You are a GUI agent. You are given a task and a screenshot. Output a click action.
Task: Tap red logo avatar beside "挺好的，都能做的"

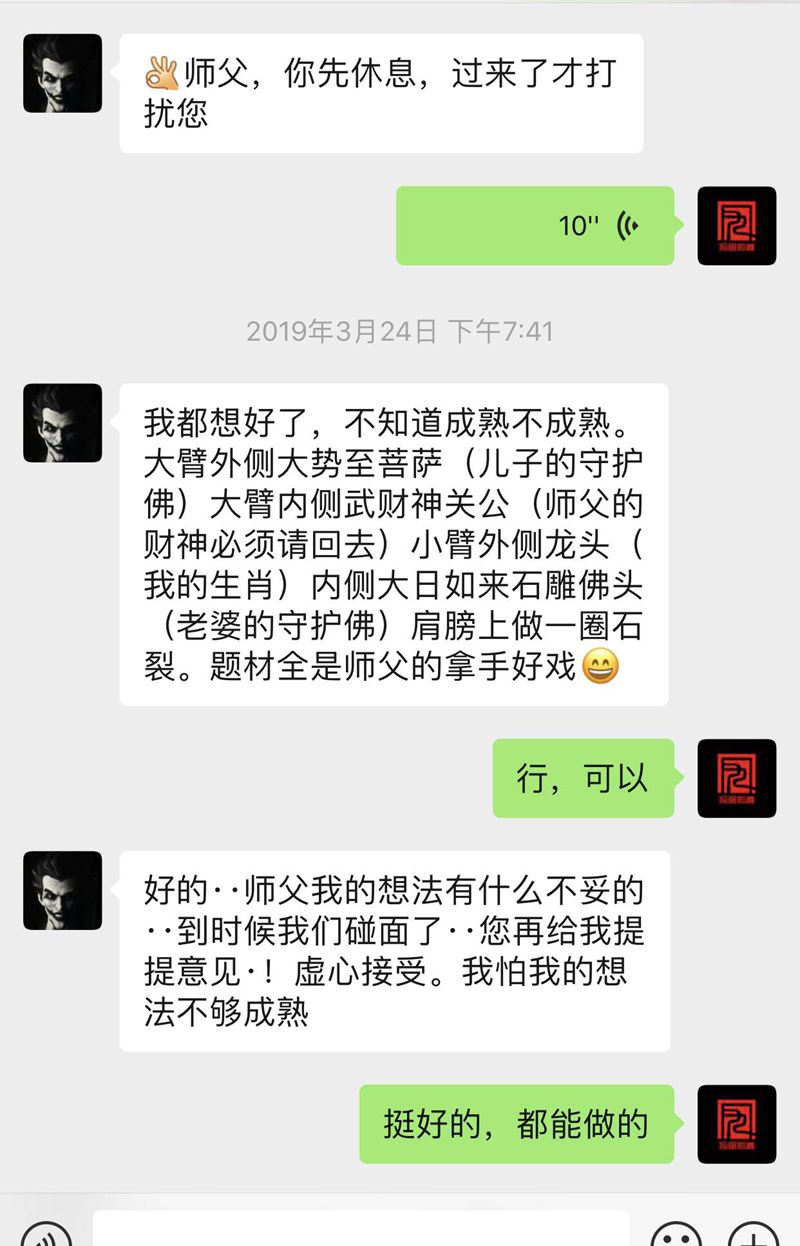[x=737, y=1124]
